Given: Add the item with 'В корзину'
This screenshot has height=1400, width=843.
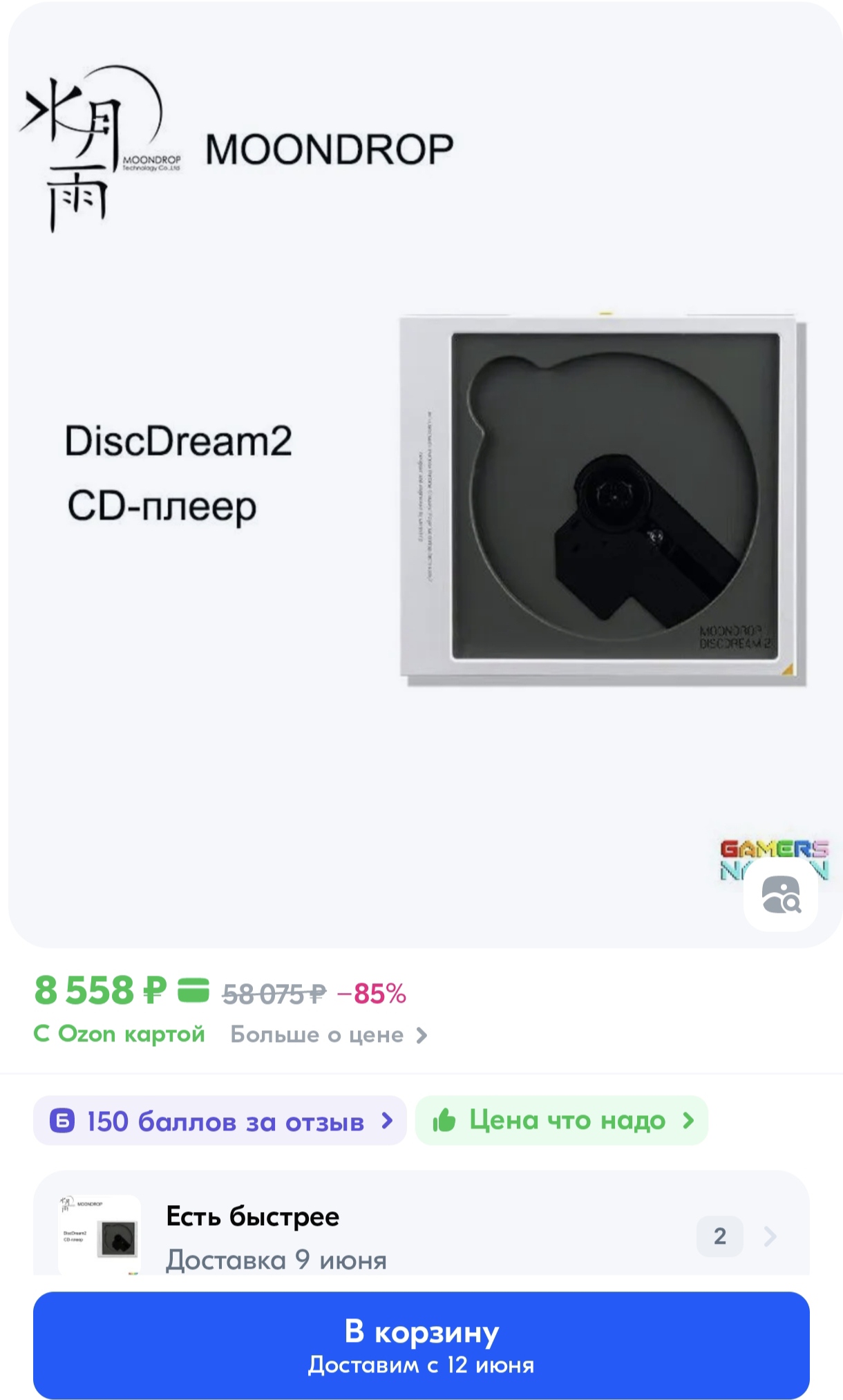Looking at the screenshot, I should click(x=421, y=1345).
